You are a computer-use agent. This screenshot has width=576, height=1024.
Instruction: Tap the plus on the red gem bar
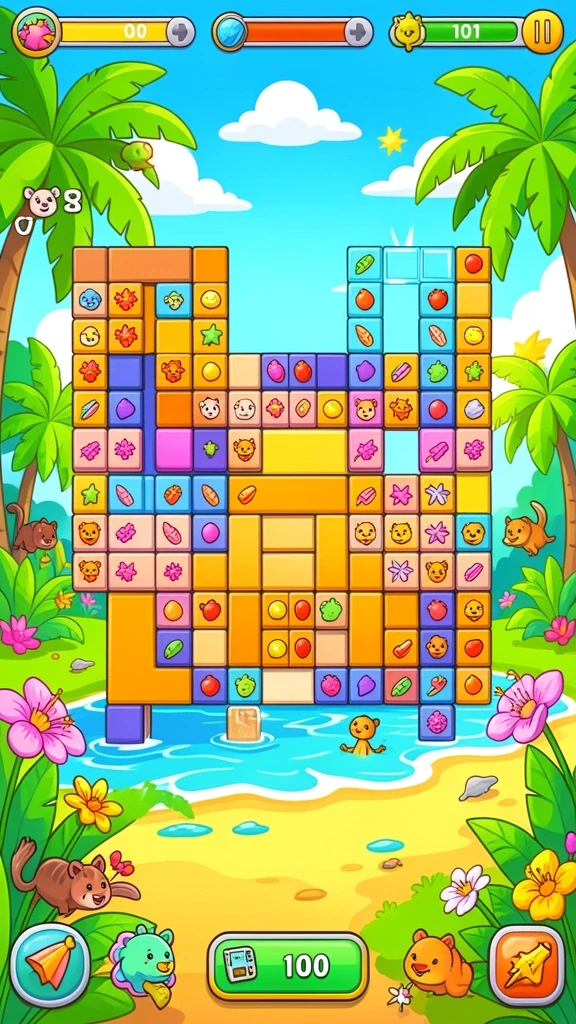pos(359,31)
